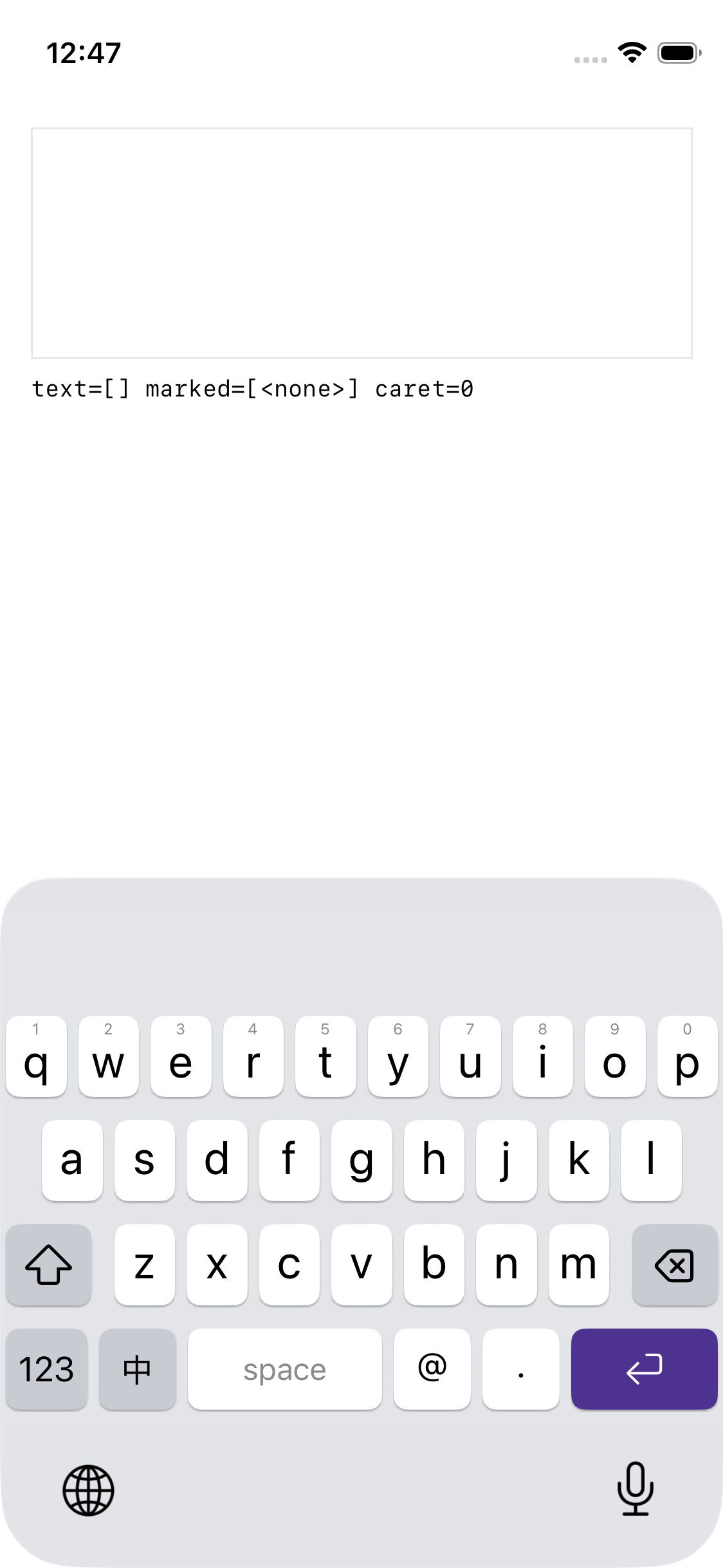Focus the empty text input box
This screenshot has height=1568, width=723.
click(x=361, y=243)
